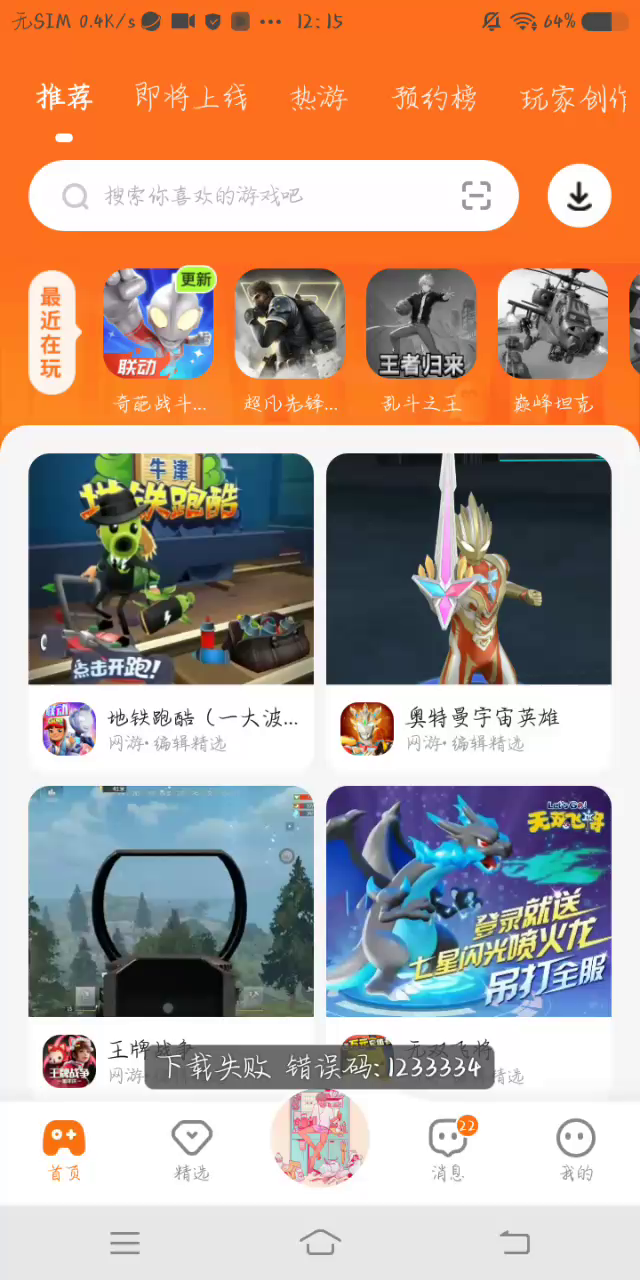Switch to the 热游 tab
The height and width of the screenshot is (1280, 640).
coord(319,98)
